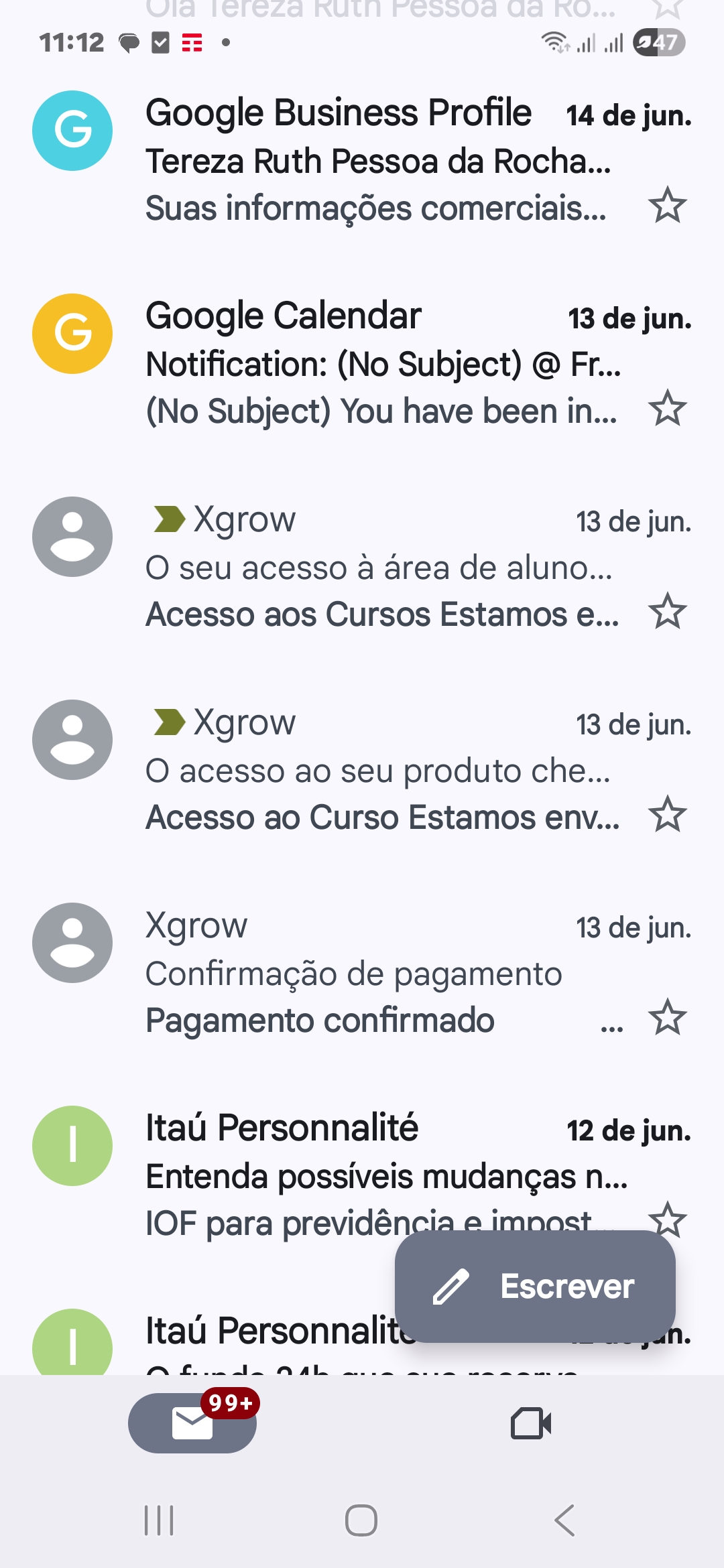The width and height of the screenshot is (724, 1568).
Task: Star the Pagamento confirmado email
Action: pos(667,1018)
